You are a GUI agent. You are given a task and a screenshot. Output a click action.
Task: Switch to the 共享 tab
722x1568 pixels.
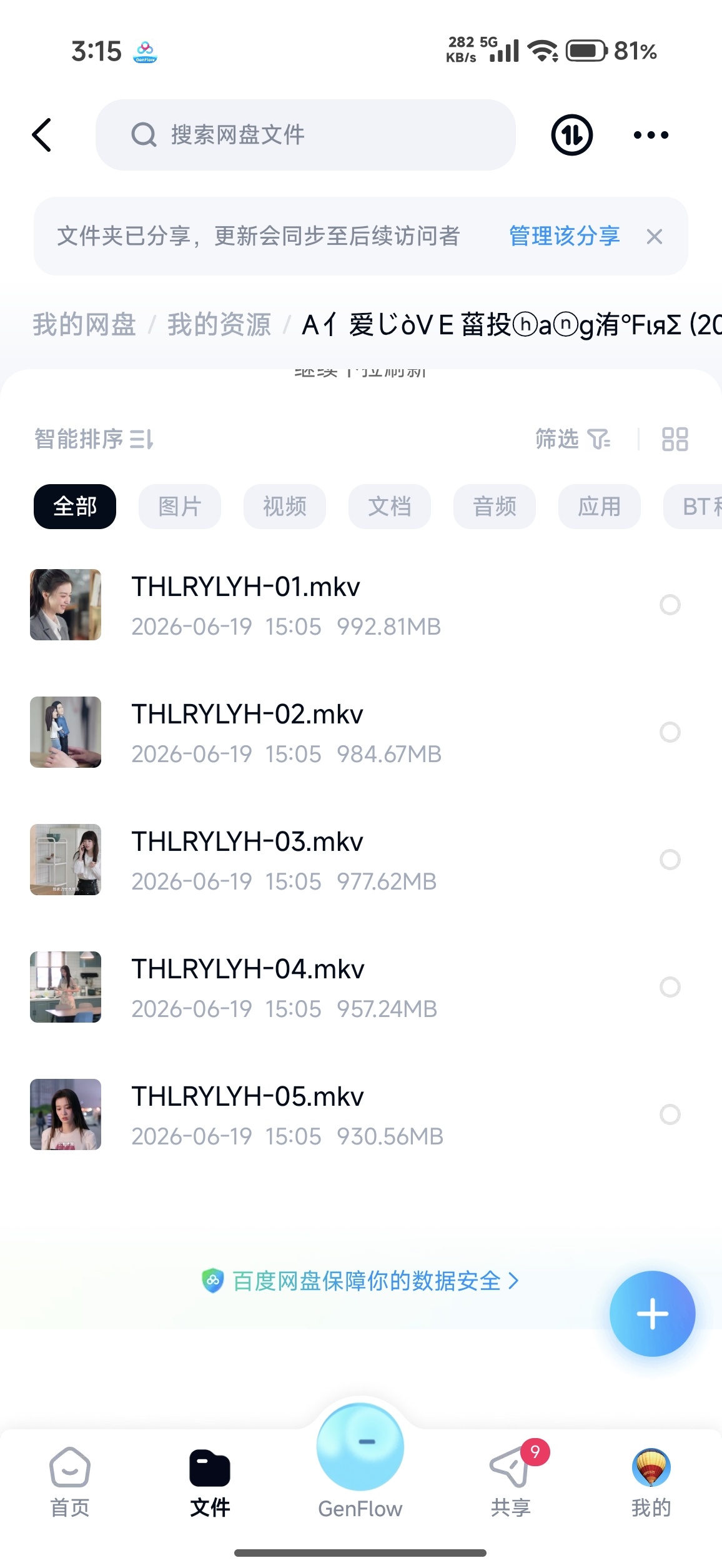point(511,1482)
